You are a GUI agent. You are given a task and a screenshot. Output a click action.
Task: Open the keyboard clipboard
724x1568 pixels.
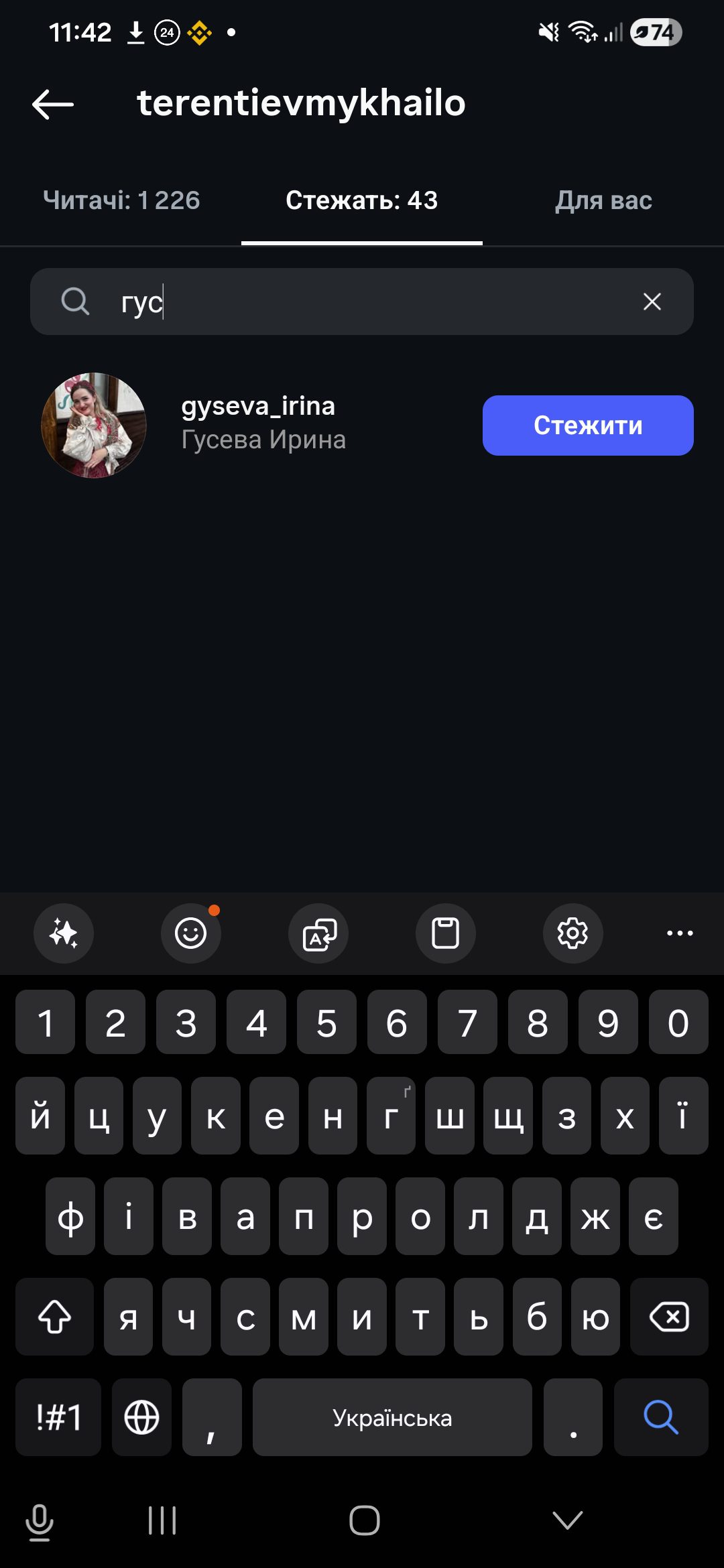pyautogui.click(x=445, y=933)
